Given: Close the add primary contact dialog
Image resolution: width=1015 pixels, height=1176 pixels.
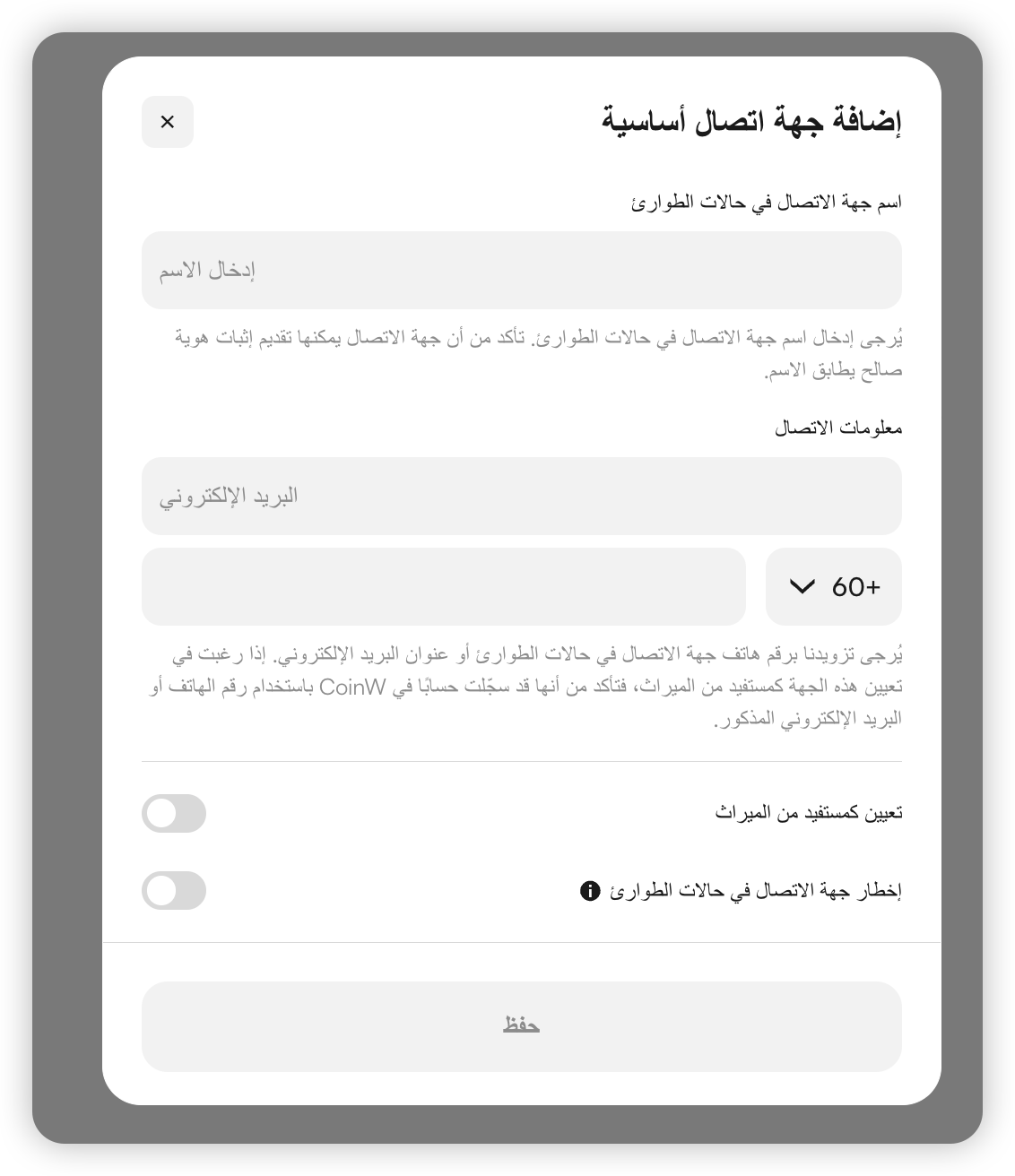Looking at the screenshot, I should pos(168,122).
